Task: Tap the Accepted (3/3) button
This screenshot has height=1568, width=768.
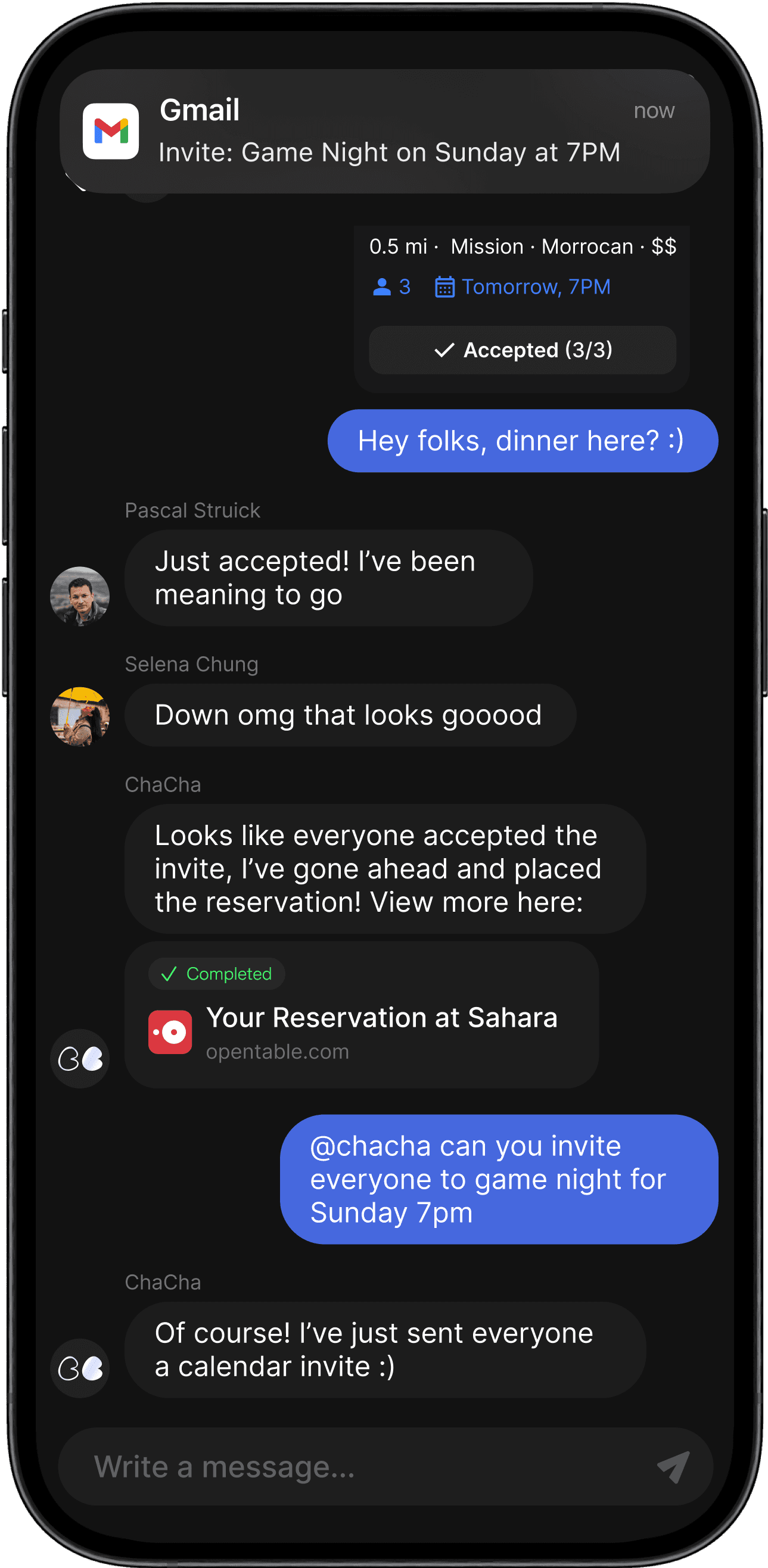Action: (x=522, y=350)
